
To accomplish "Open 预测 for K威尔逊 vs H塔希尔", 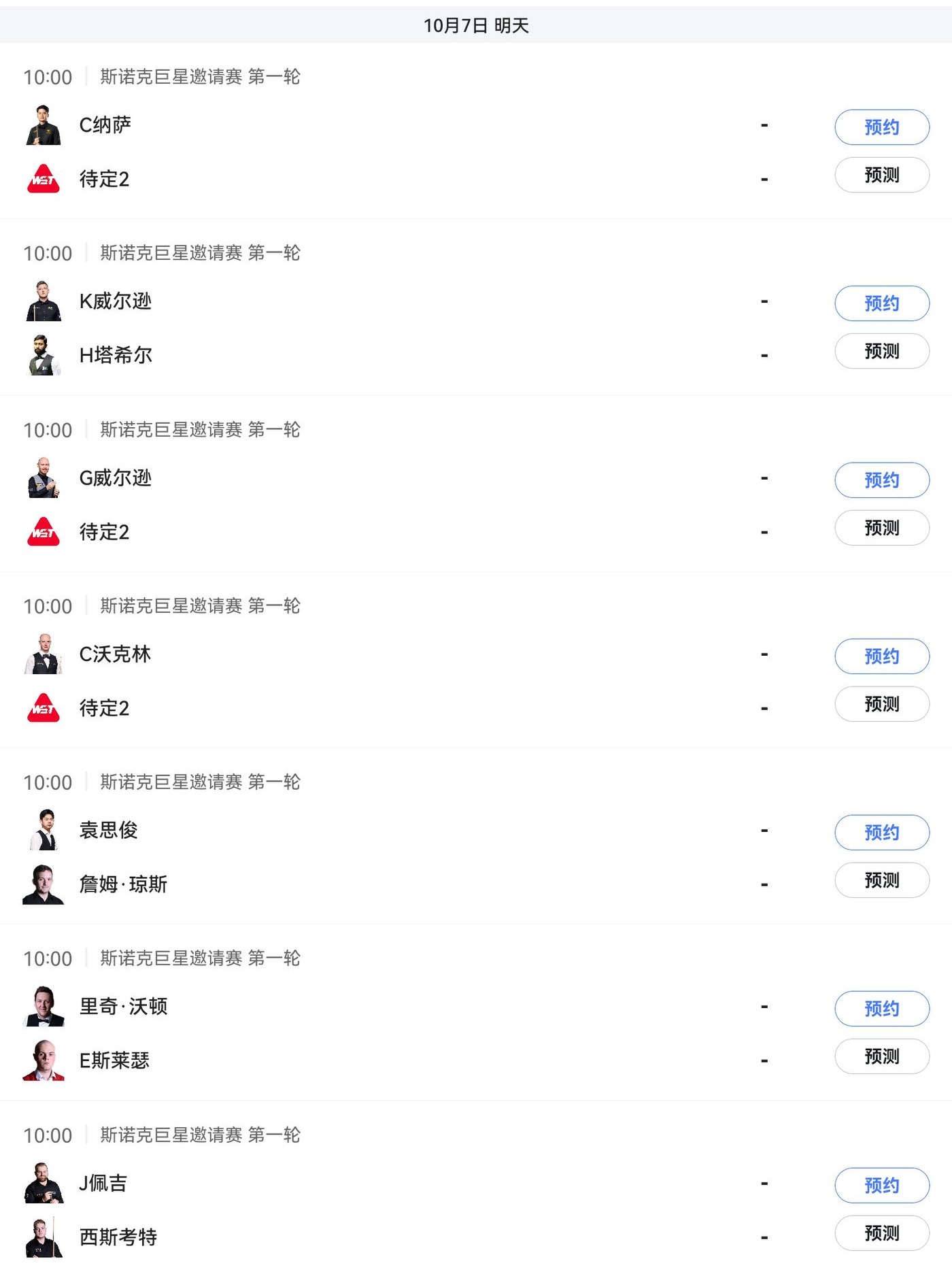I will click(881, 351).
